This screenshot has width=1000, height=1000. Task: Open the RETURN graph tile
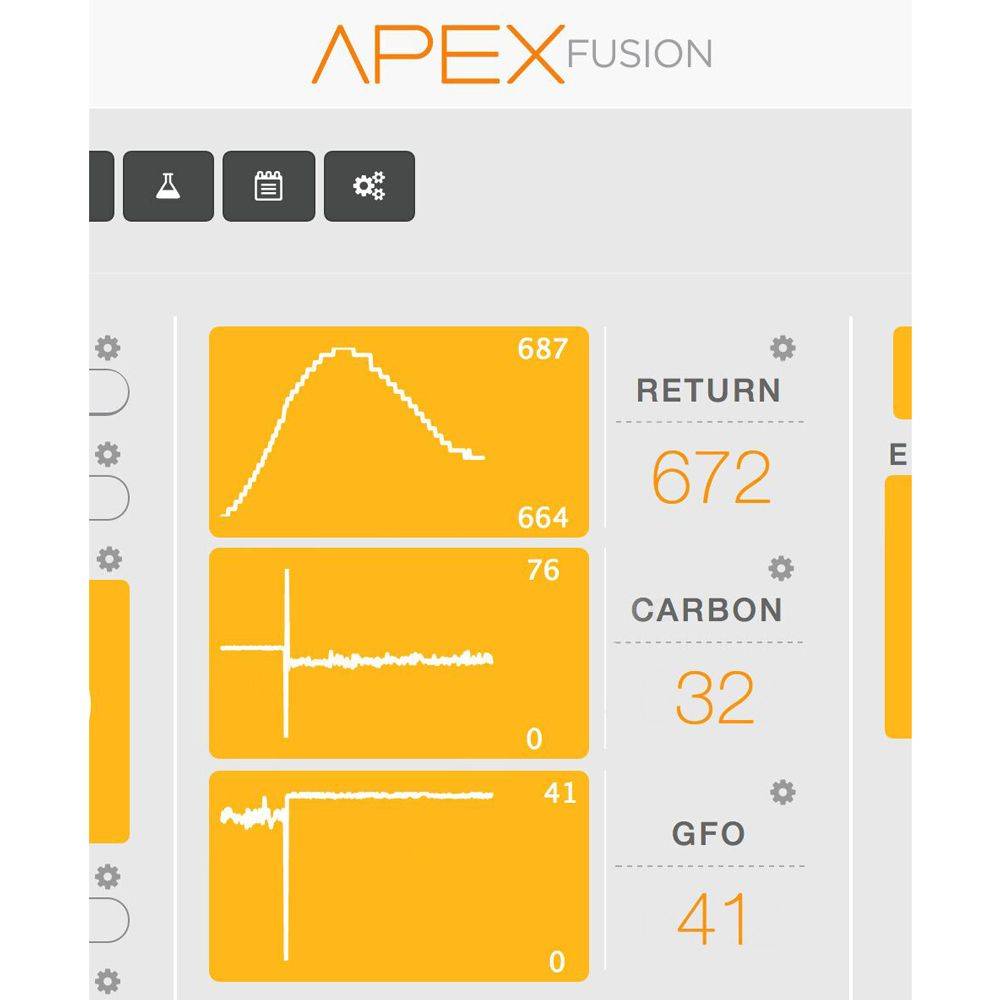398,432
